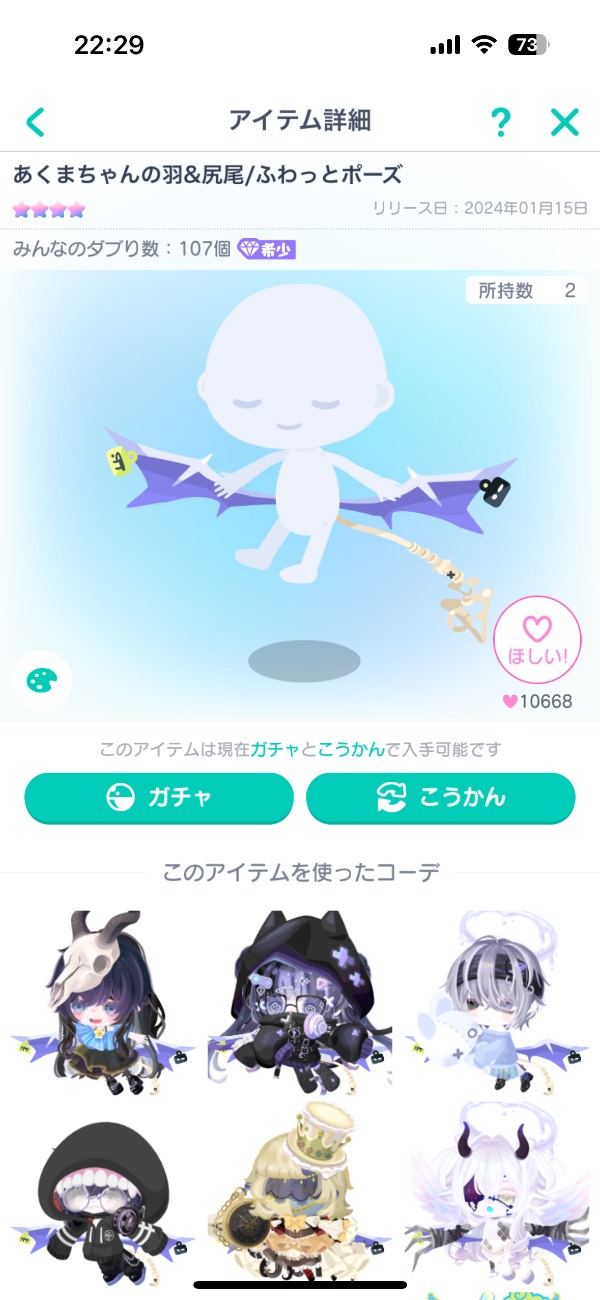
Task: Open the ガチャ button
Action: coord(159,797)
